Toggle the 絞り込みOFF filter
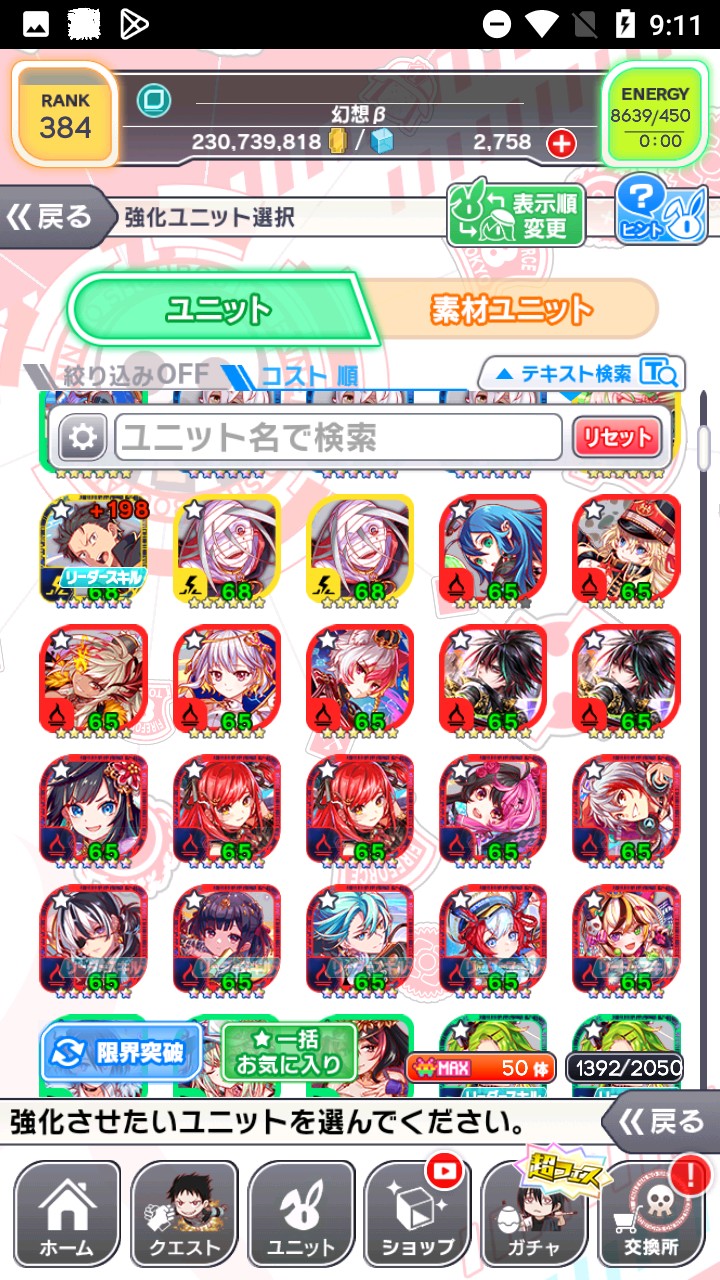The height and width of the screenshot is (1280, 720). (x=122, y=375)
